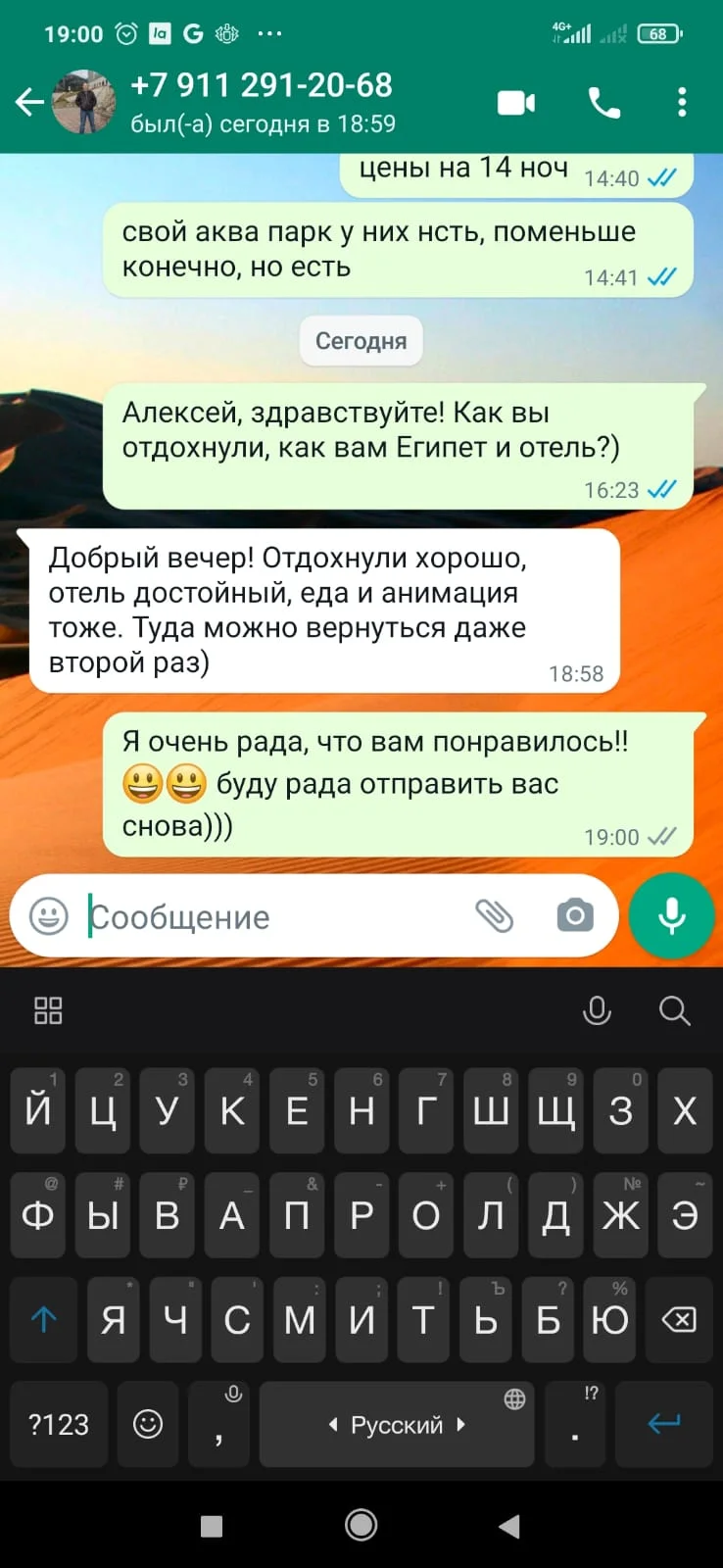Record a voice message
Viewport: 723px width, 1568px height.
[671, 916]
